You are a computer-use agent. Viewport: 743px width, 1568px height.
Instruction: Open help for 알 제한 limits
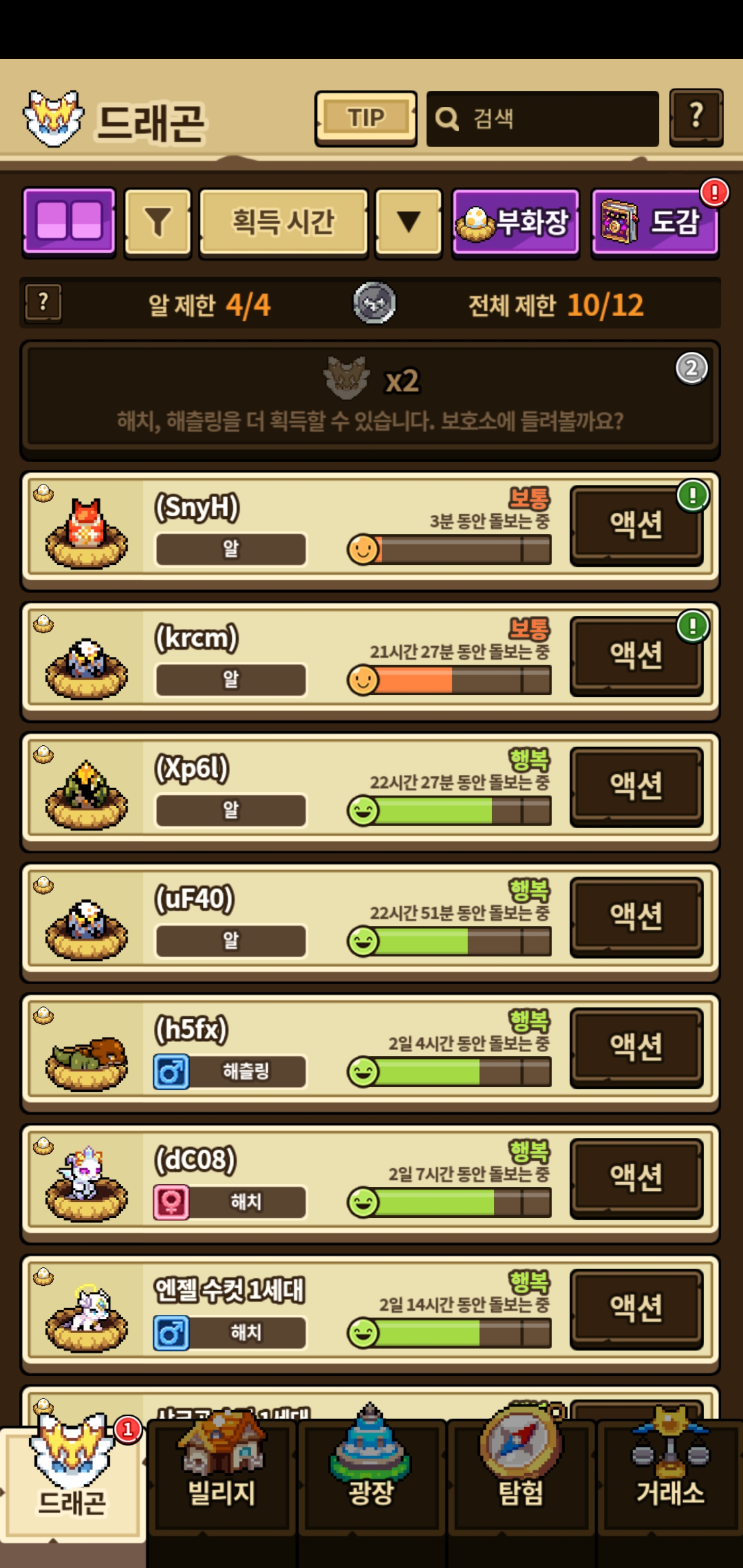[x=43, y=303]
